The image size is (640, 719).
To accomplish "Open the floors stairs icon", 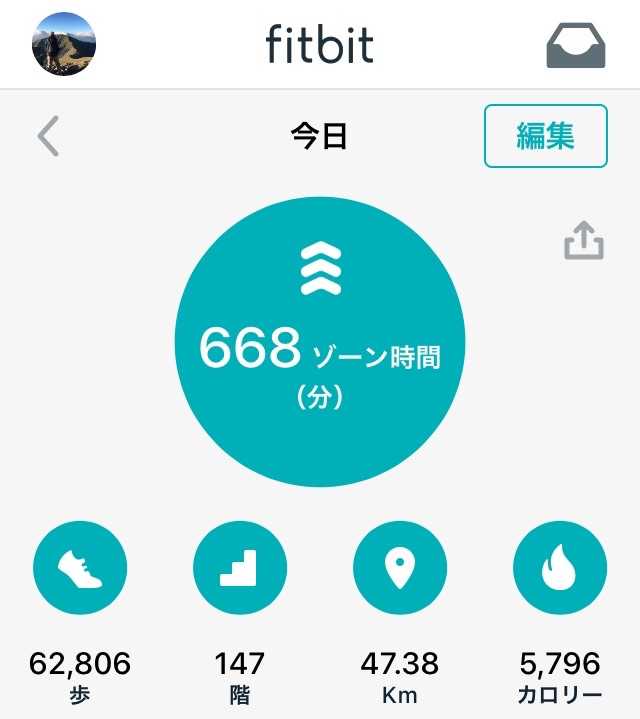I will (x=240, y=568).
